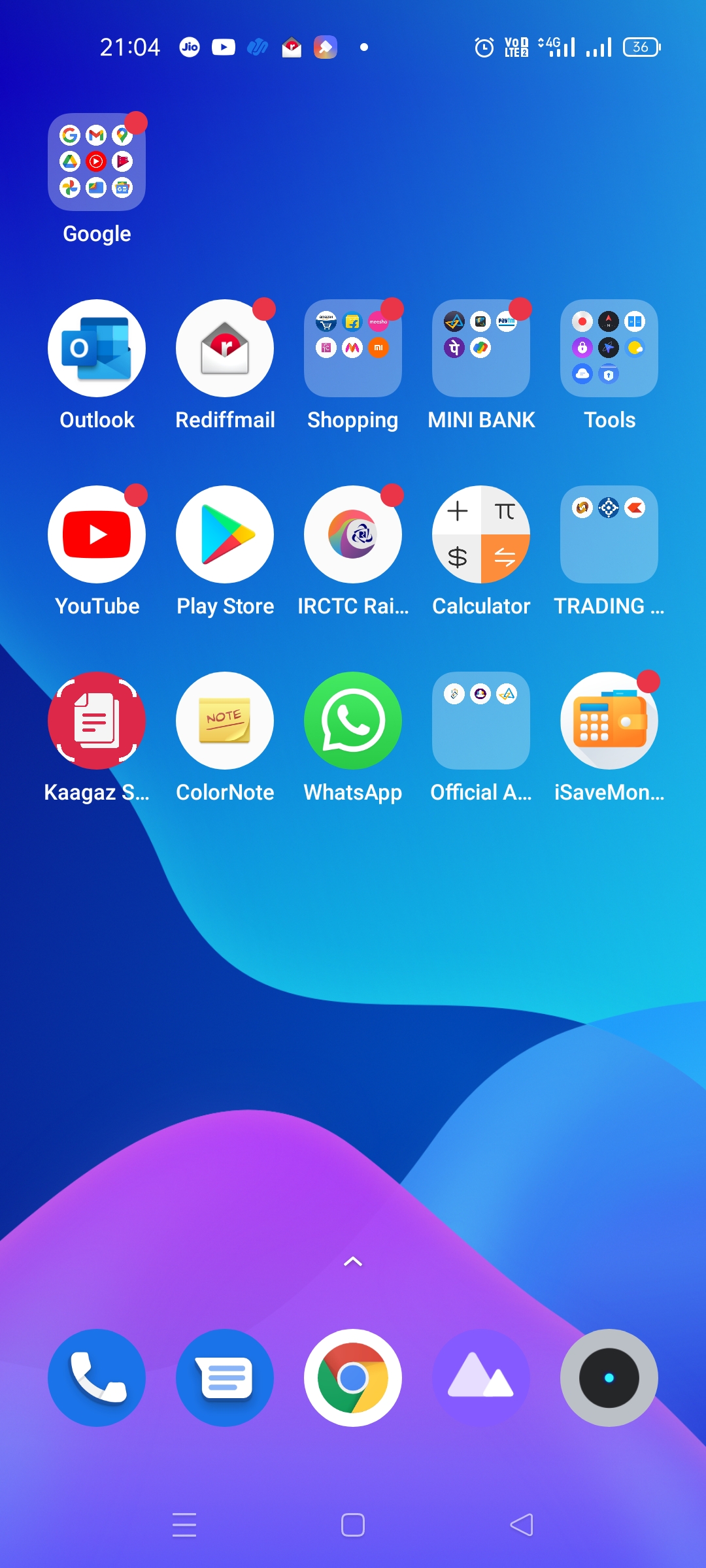This screenshot has height=1568, width=706.
Task: Open the Messages app in the dock
Action: tap(225, 1378)
